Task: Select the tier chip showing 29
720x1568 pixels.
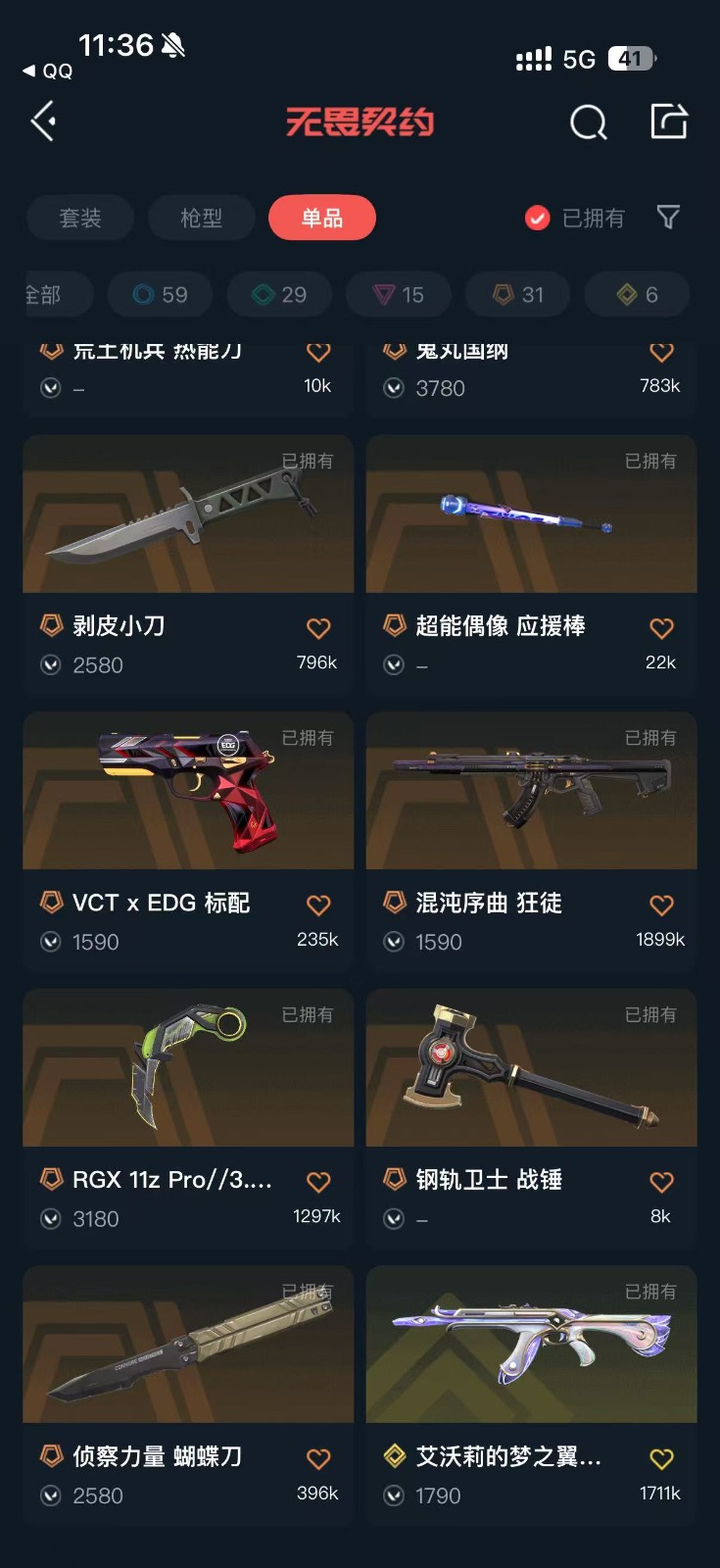Action: pos(279,295)
